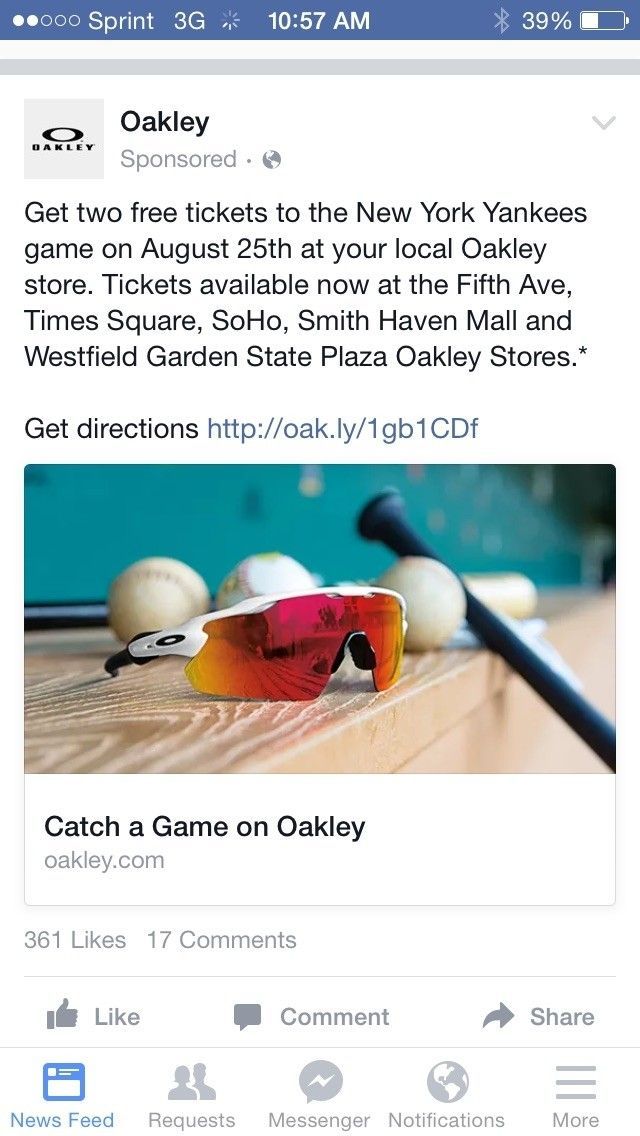Image resolution: width=640 pixels, height=1136 pixels.
Task: Tap the Oakley profile picture
Action: coord(64,139)
